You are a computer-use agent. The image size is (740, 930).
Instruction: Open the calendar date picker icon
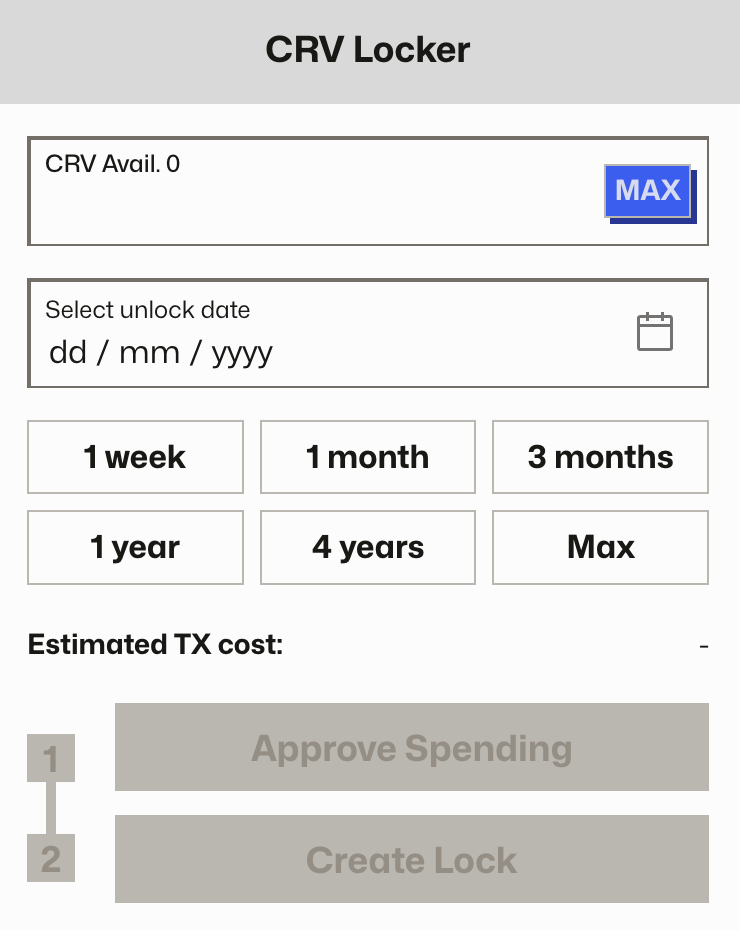pos(655,332)
